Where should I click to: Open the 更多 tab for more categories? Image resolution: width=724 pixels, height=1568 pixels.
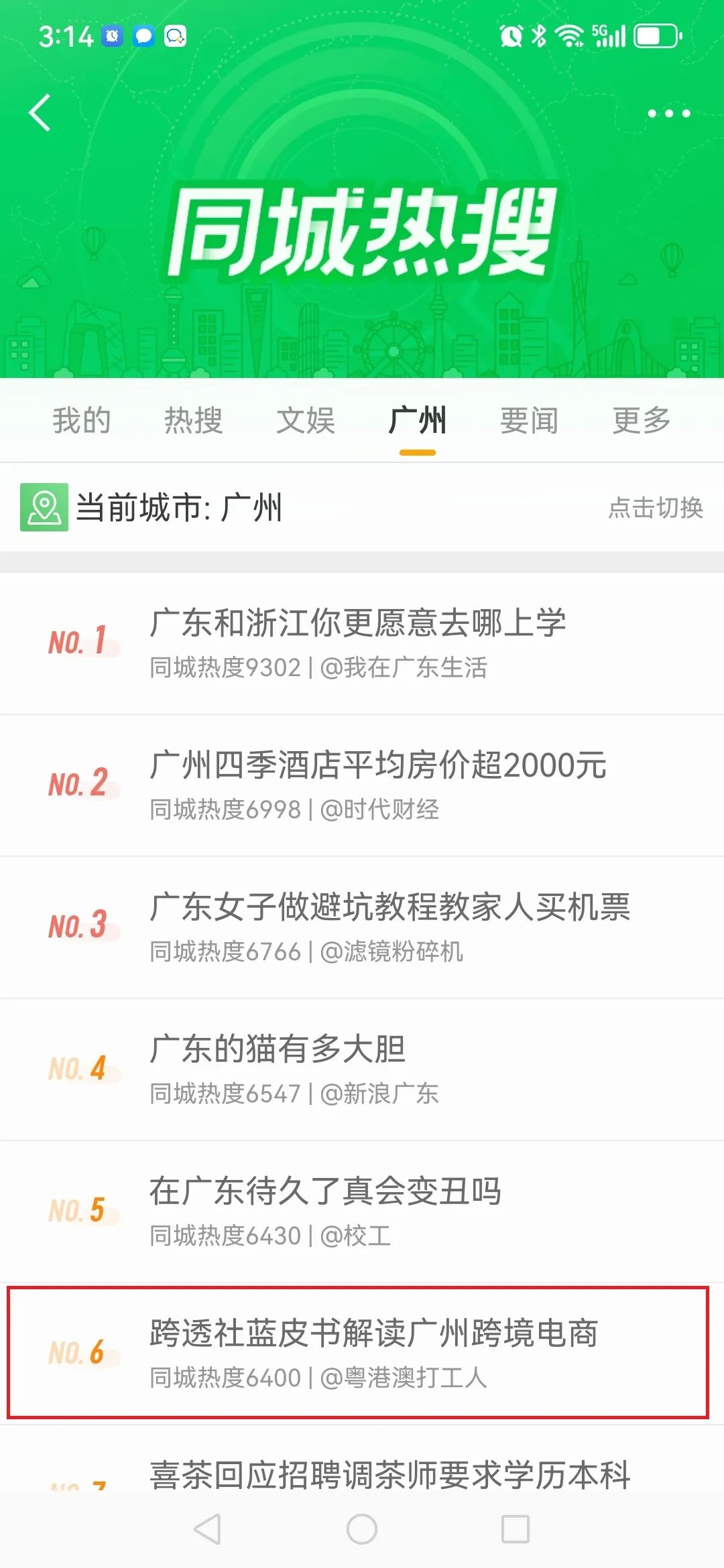(640, 421)
